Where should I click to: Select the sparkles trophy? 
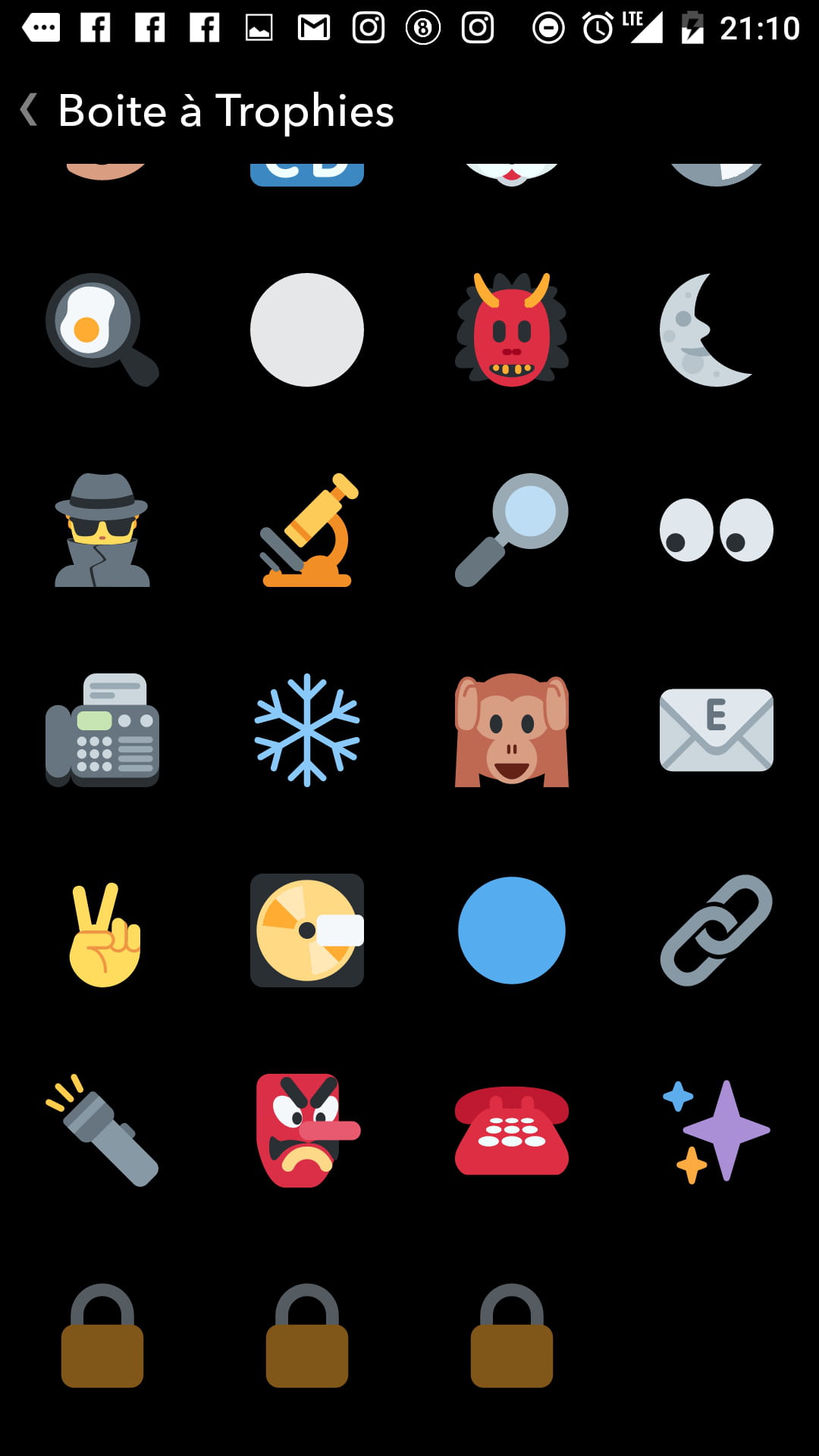[717, 1131]
